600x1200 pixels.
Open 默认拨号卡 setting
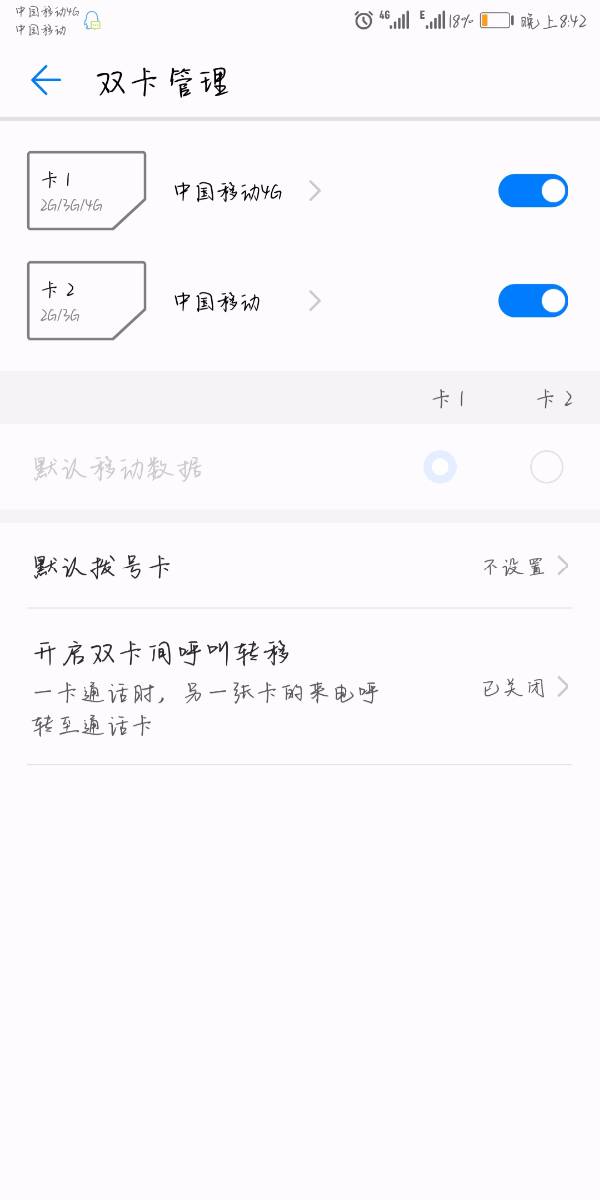300,567
